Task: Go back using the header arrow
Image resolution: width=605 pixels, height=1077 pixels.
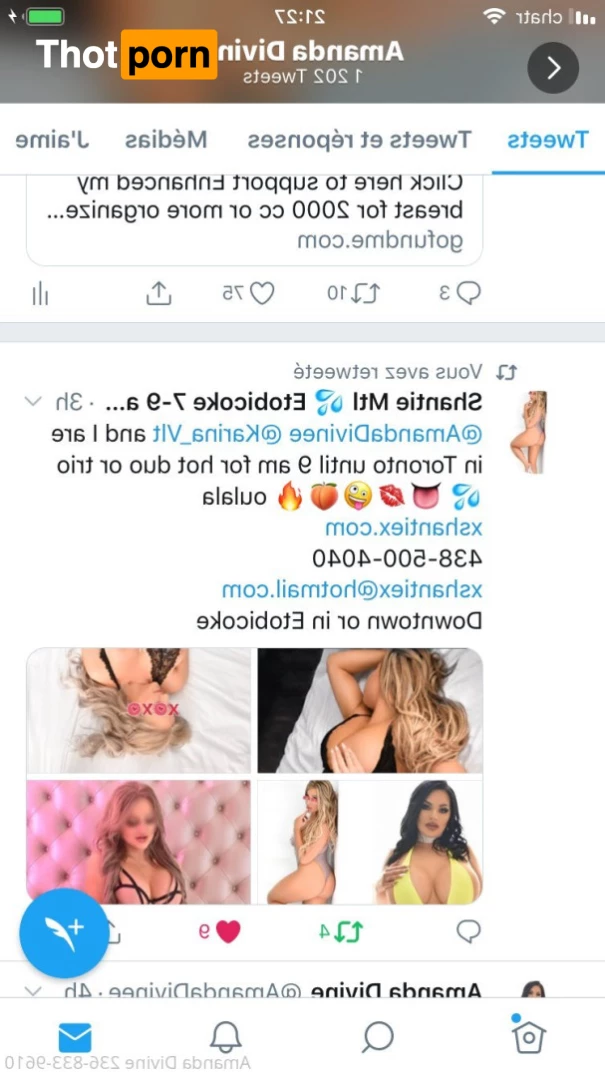Action: 553,68
